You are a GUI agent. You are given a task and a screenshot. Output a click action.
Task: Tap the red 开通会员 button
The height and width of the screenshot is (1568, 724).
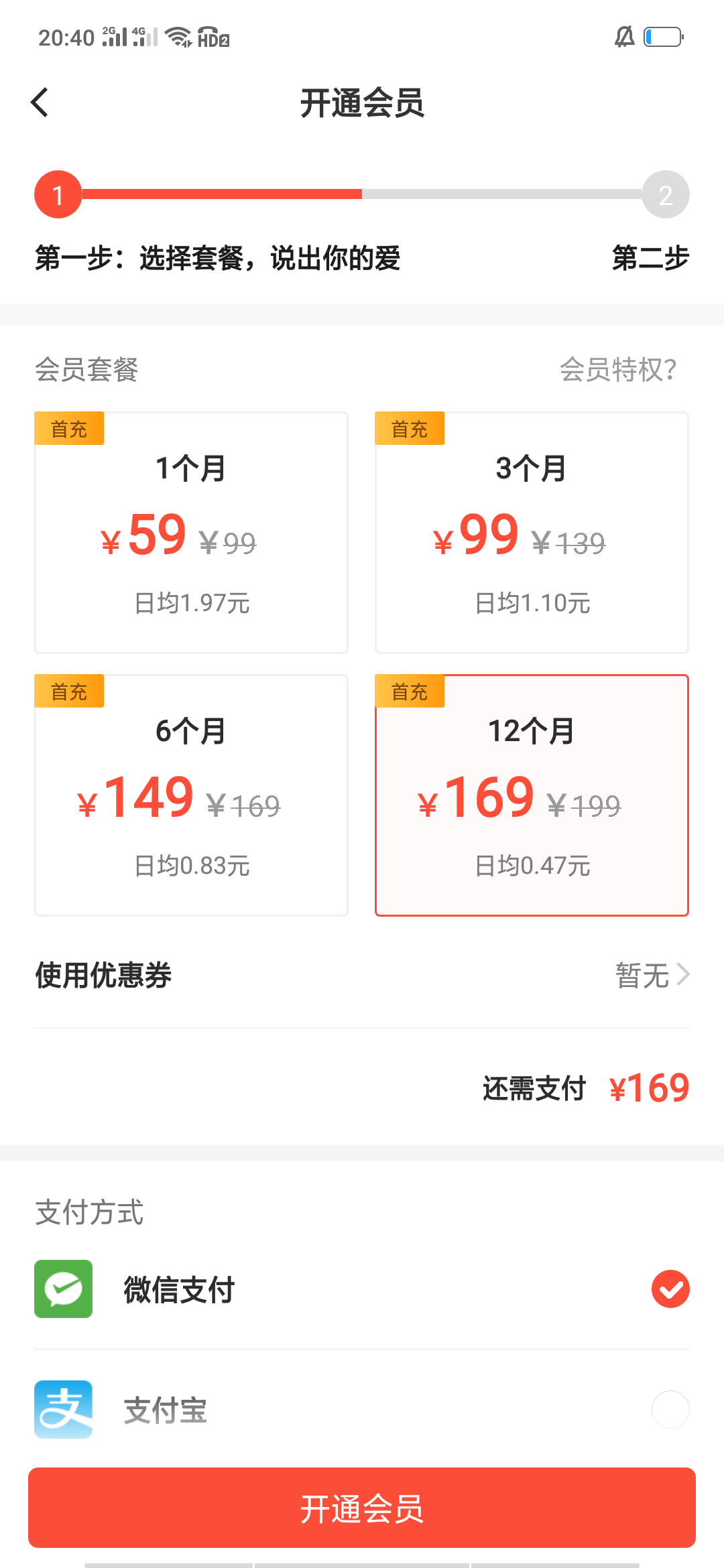[x=362, y=1508]
